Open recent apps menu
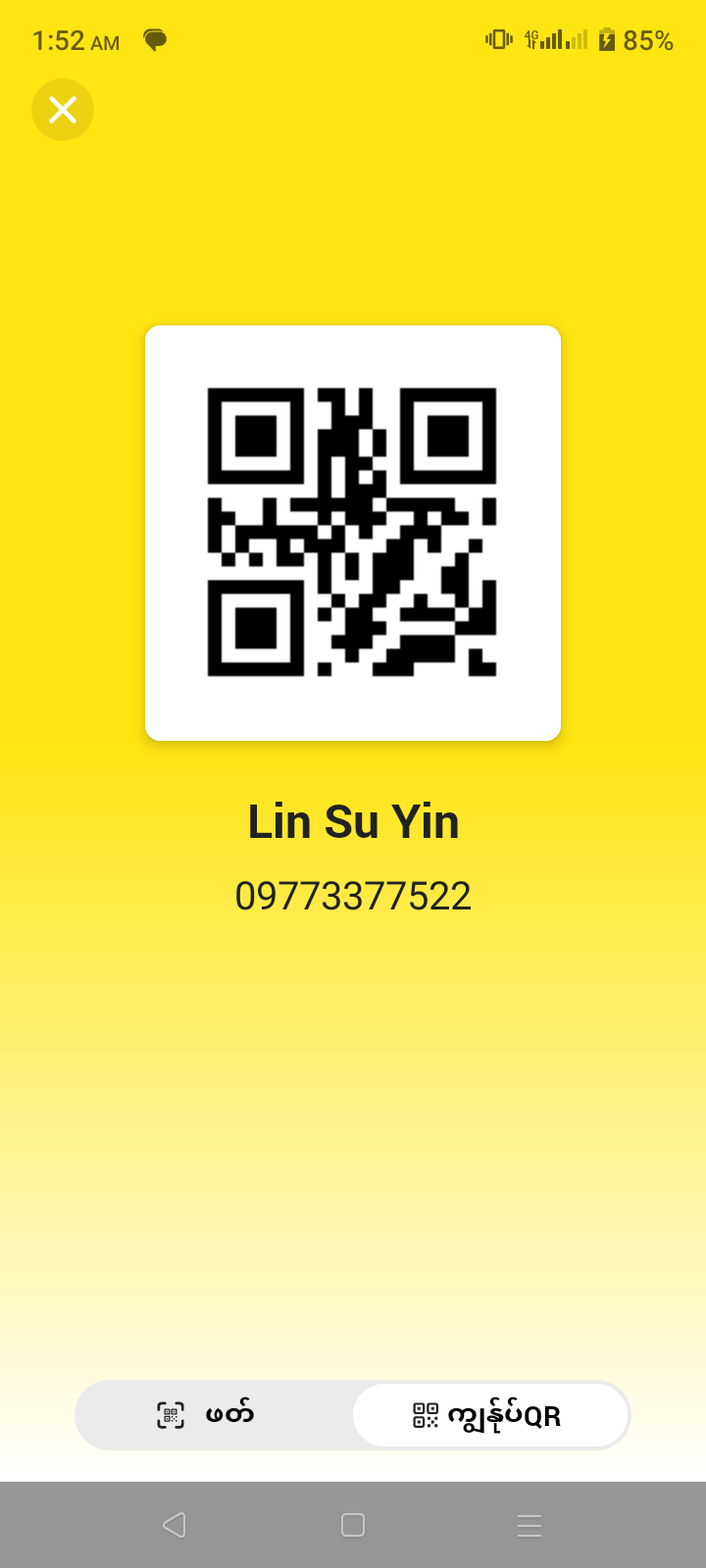 coord(529,1525)
